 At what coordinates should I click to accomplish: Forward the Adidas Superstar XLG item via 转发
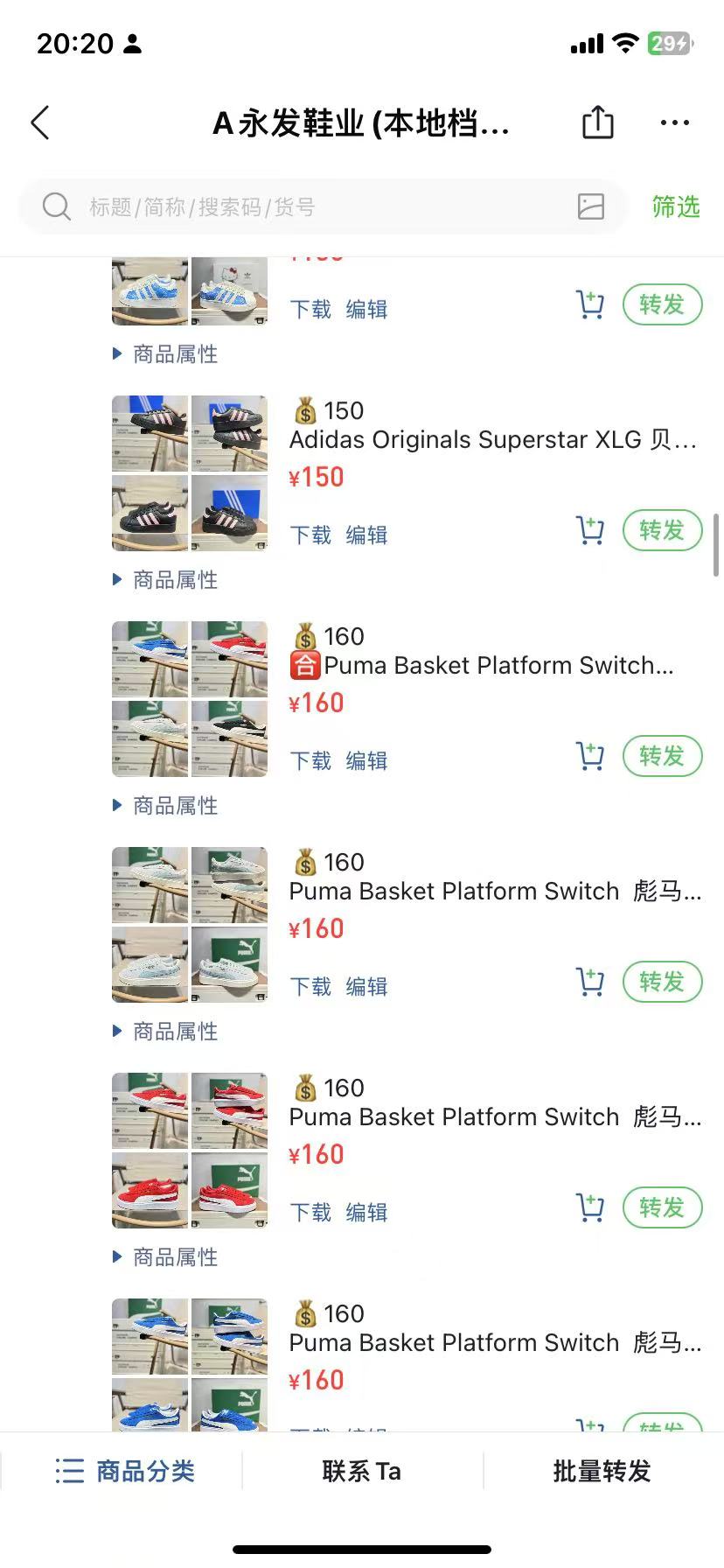[662, 530]
